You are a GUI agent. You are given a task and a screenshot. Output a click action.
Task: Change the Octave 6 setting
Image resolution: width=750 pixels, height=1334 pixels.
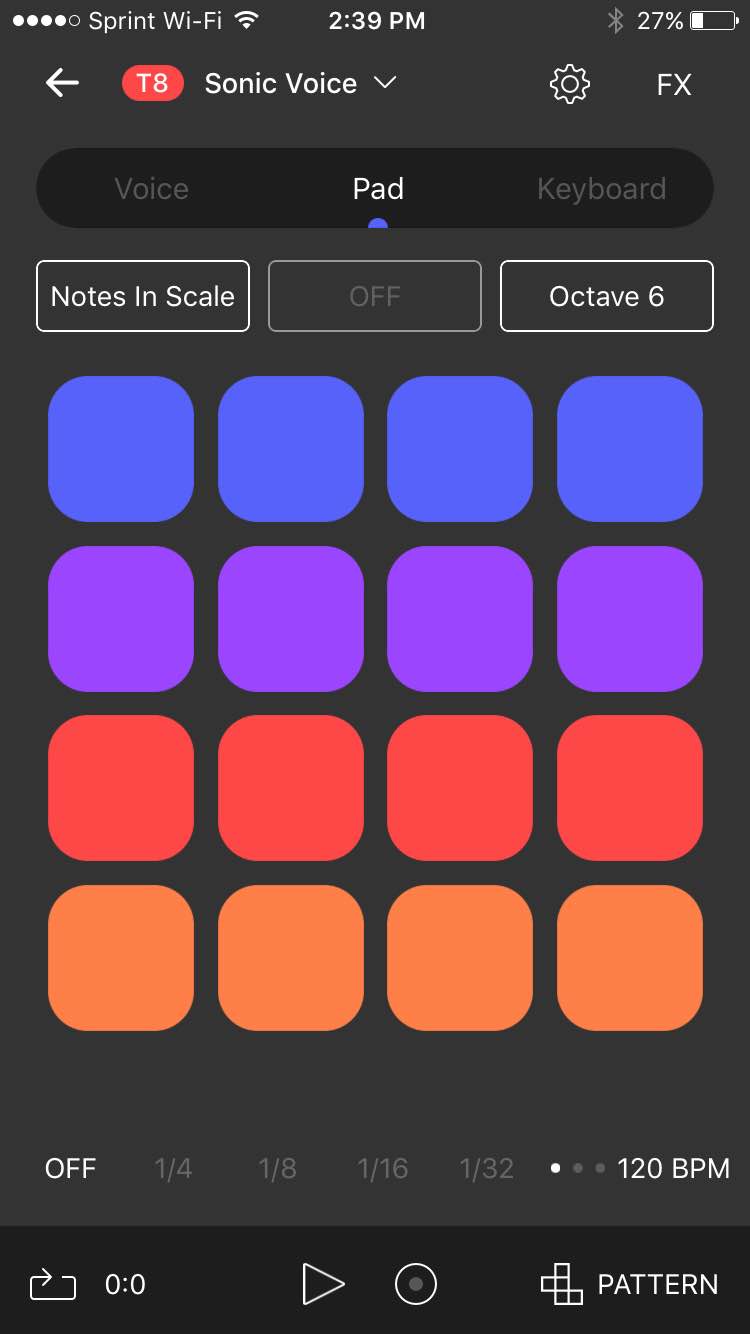(x=607, y=296)
